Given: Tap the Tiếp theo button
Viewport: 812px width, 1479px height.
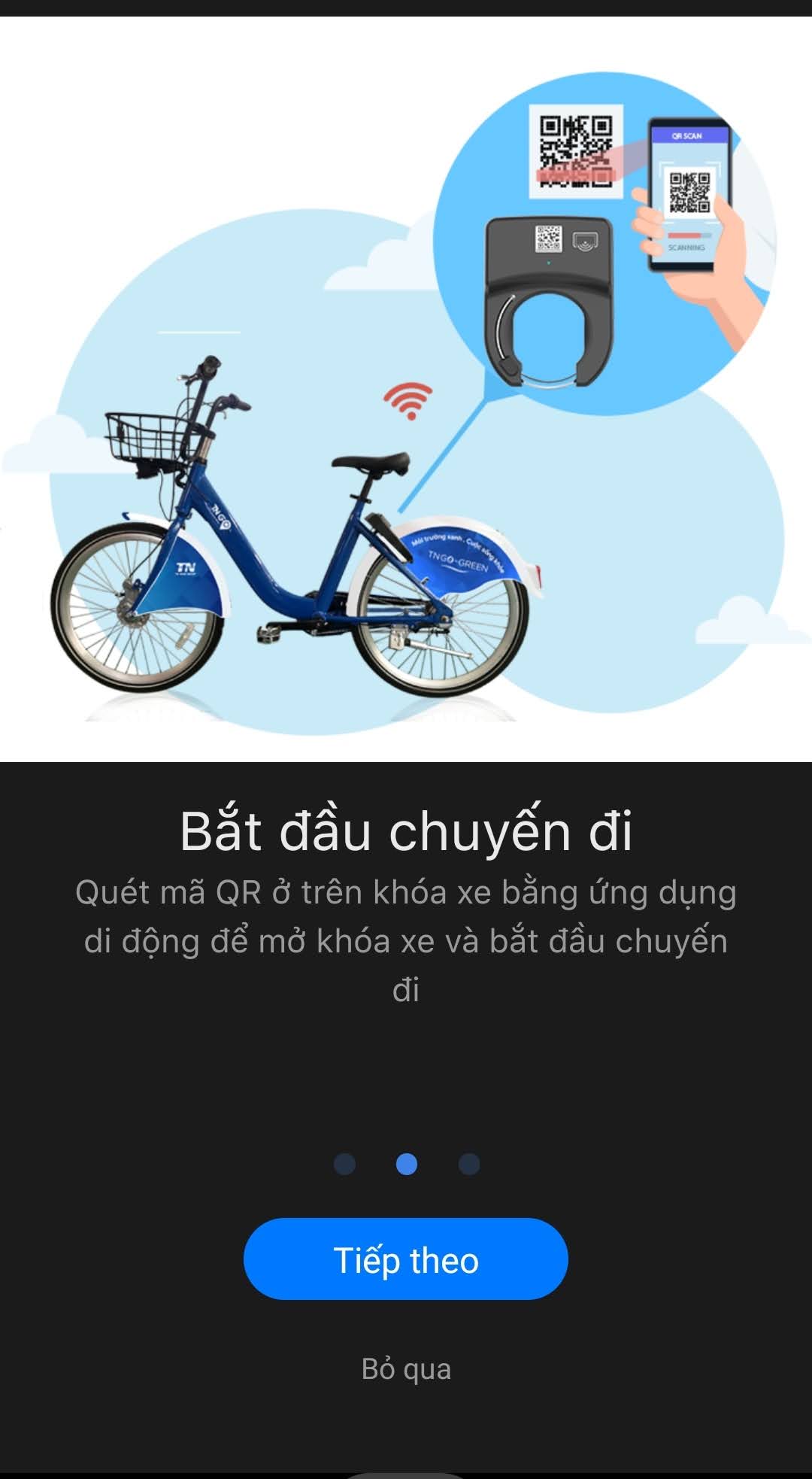Looking at the screenshot, I should tap(405, 1259).
